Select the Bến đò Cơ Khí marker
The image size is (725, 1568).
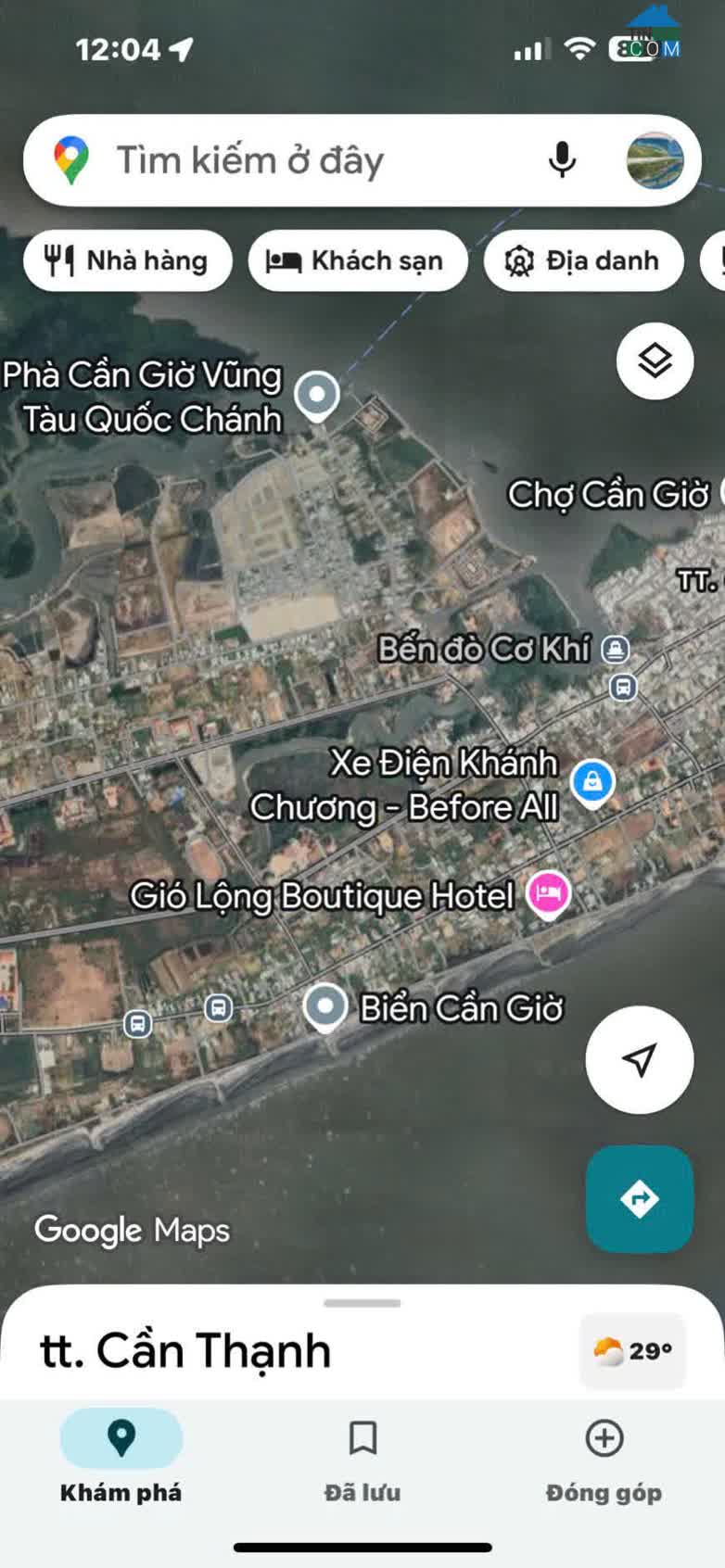pos(615,649)
